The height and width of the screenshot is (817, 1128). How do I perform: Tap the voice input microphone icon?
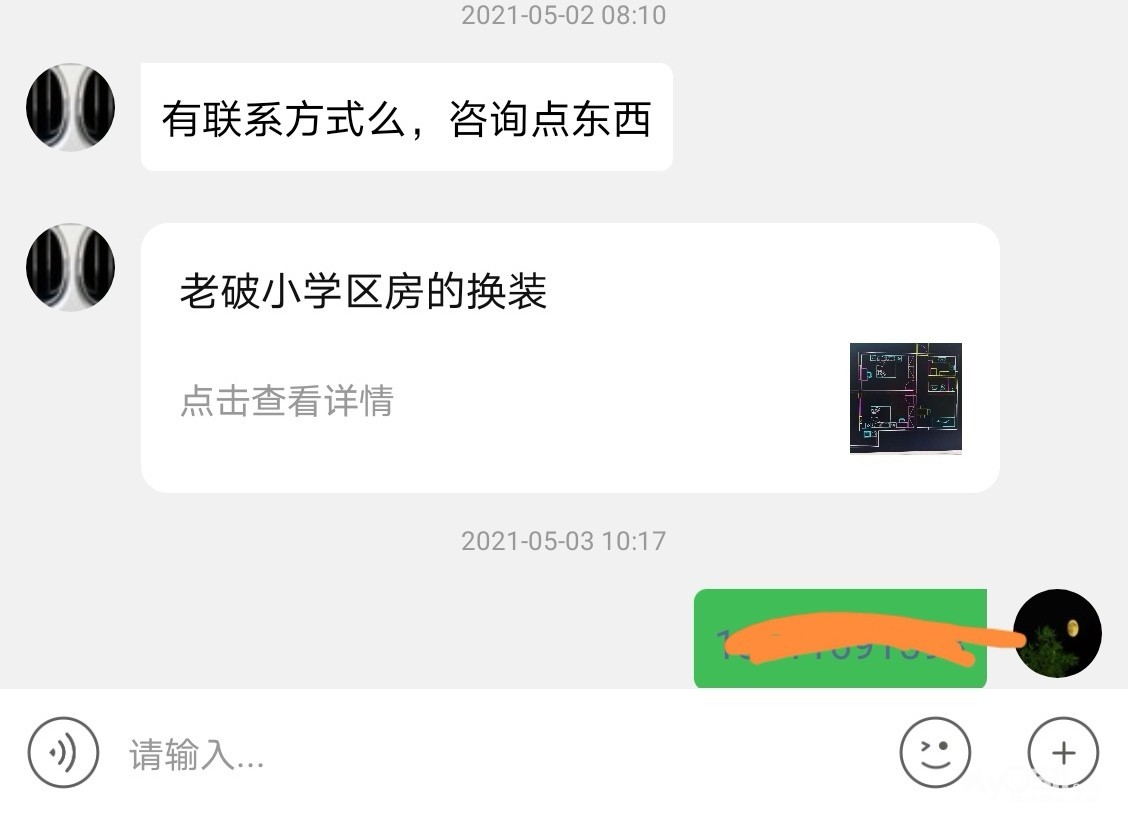63,753
